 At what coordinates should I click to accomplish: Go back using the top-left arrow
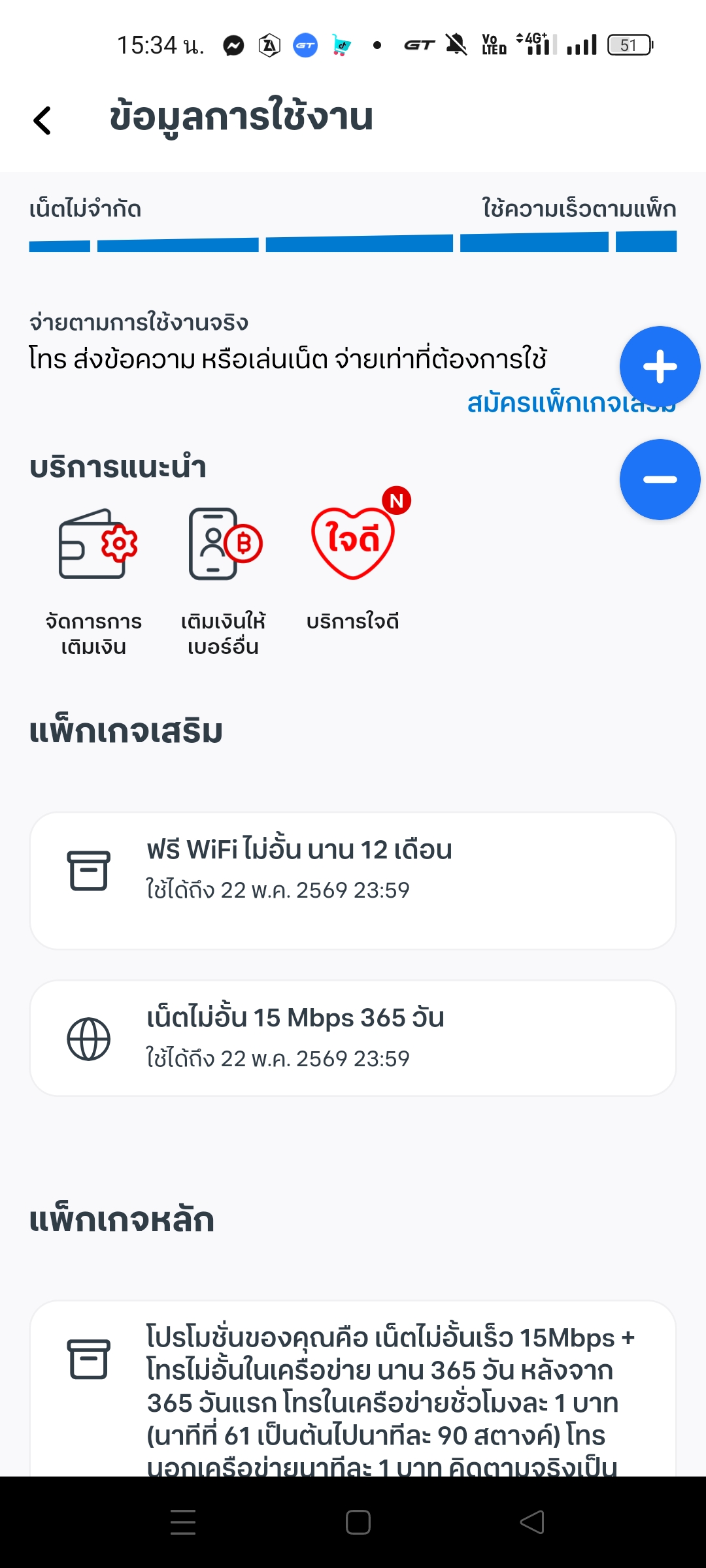point(42,120)
